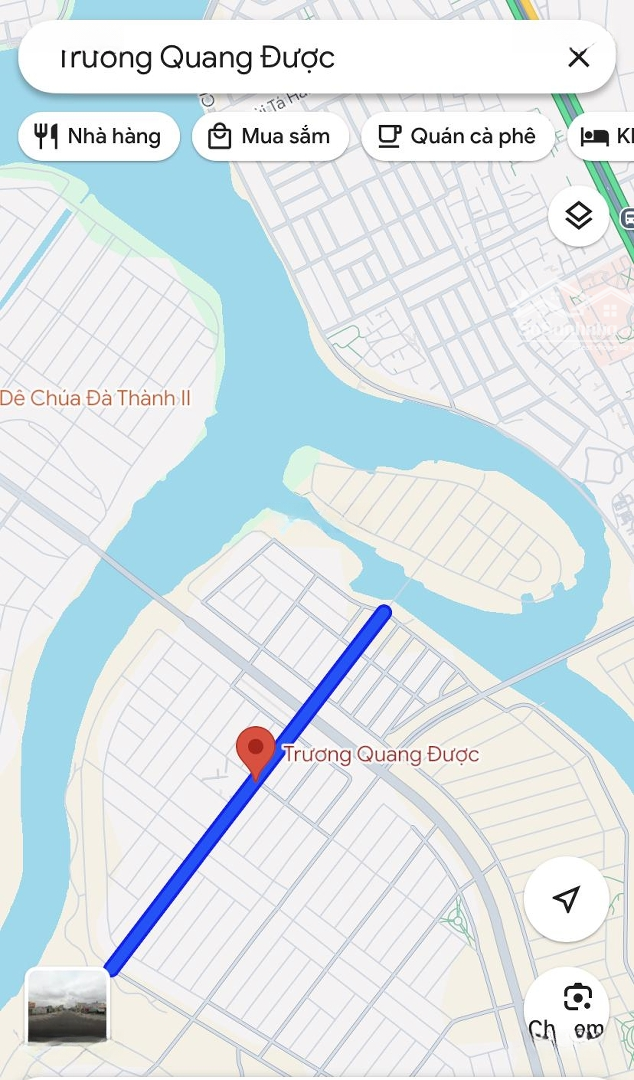Clear the search with the X button
The width and height of the screenshot is (634, 1080).
pyautogui.click(x=578, y=58)
